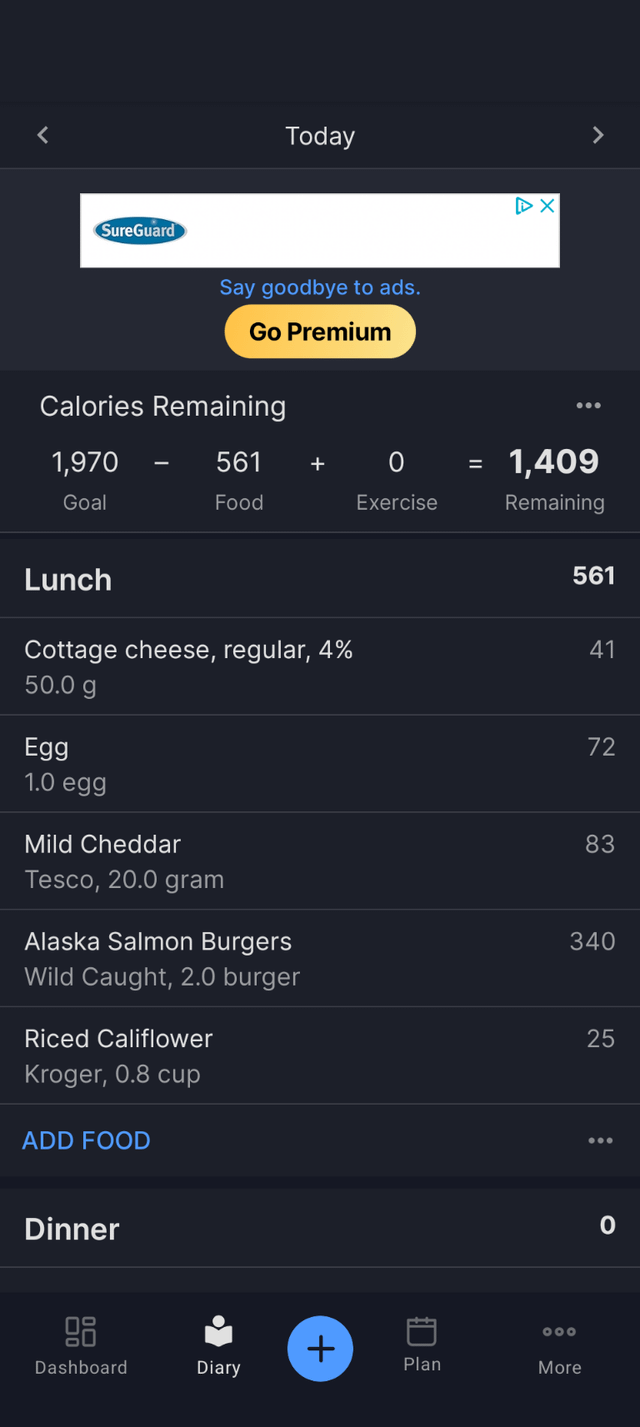Image resolution: width=640 pixels, height=1427 pixels.
Task: Tap the blue plus button
Action: tap(320, 1349)
